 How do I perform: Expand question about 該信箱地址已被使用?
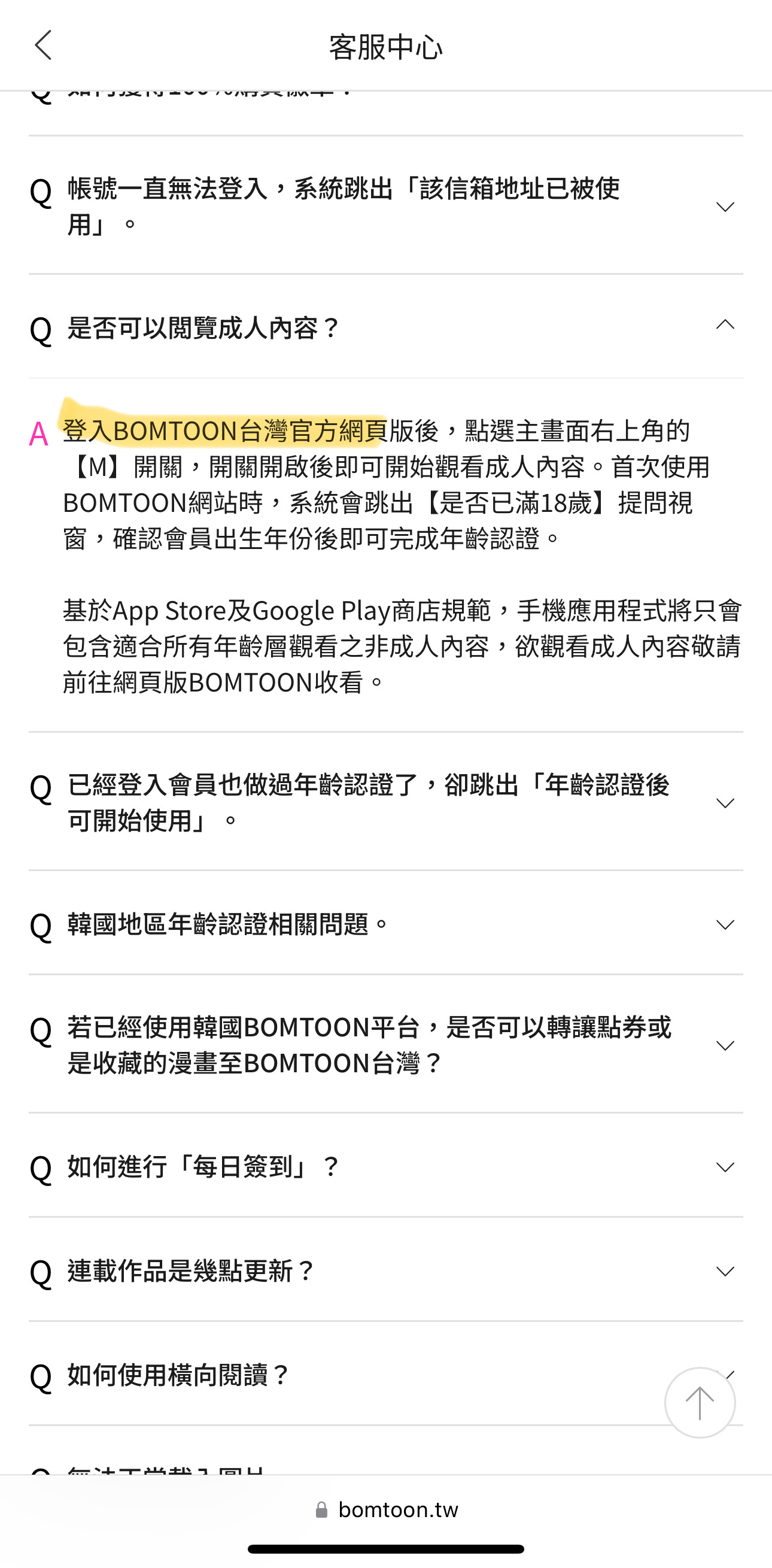385,207
